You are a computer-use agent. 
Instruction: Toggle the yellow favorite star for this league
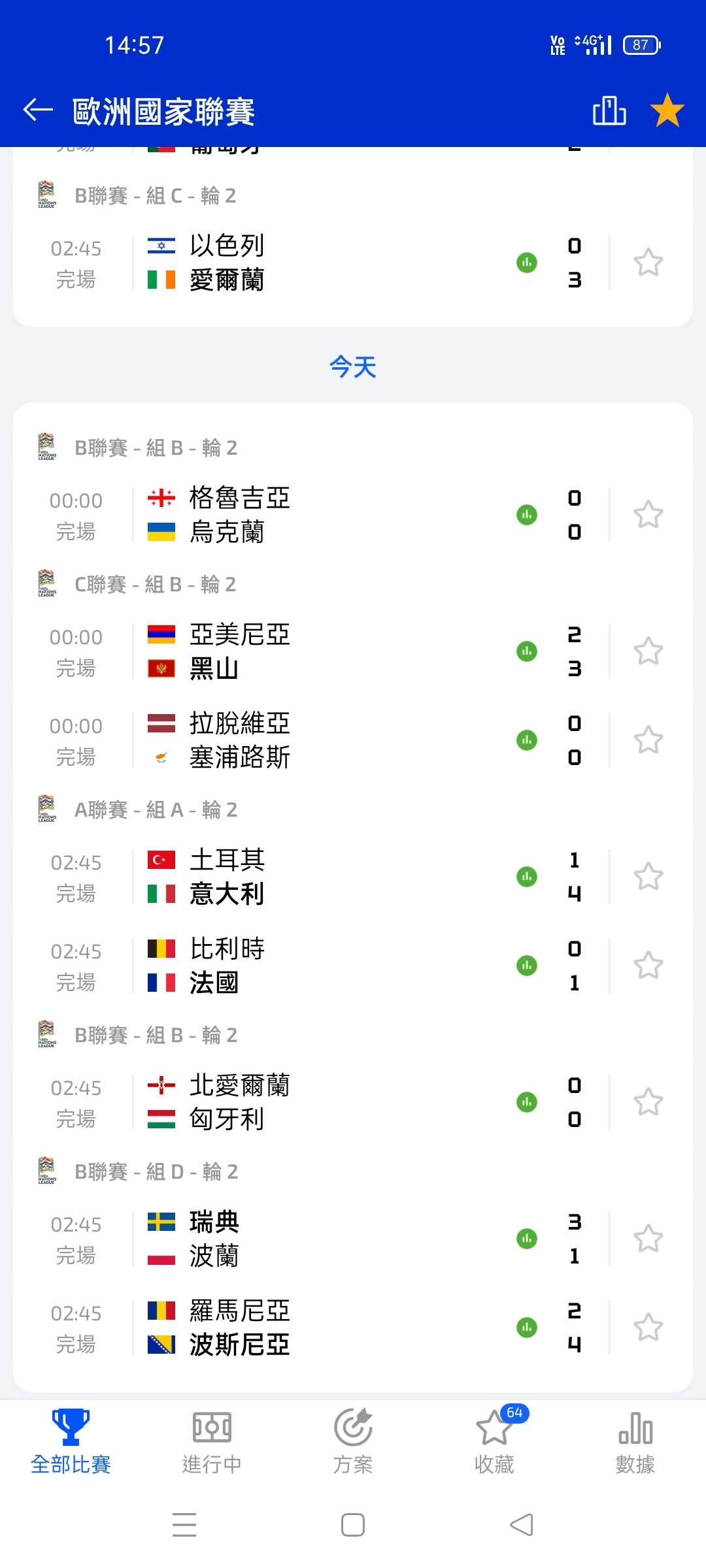667,110
